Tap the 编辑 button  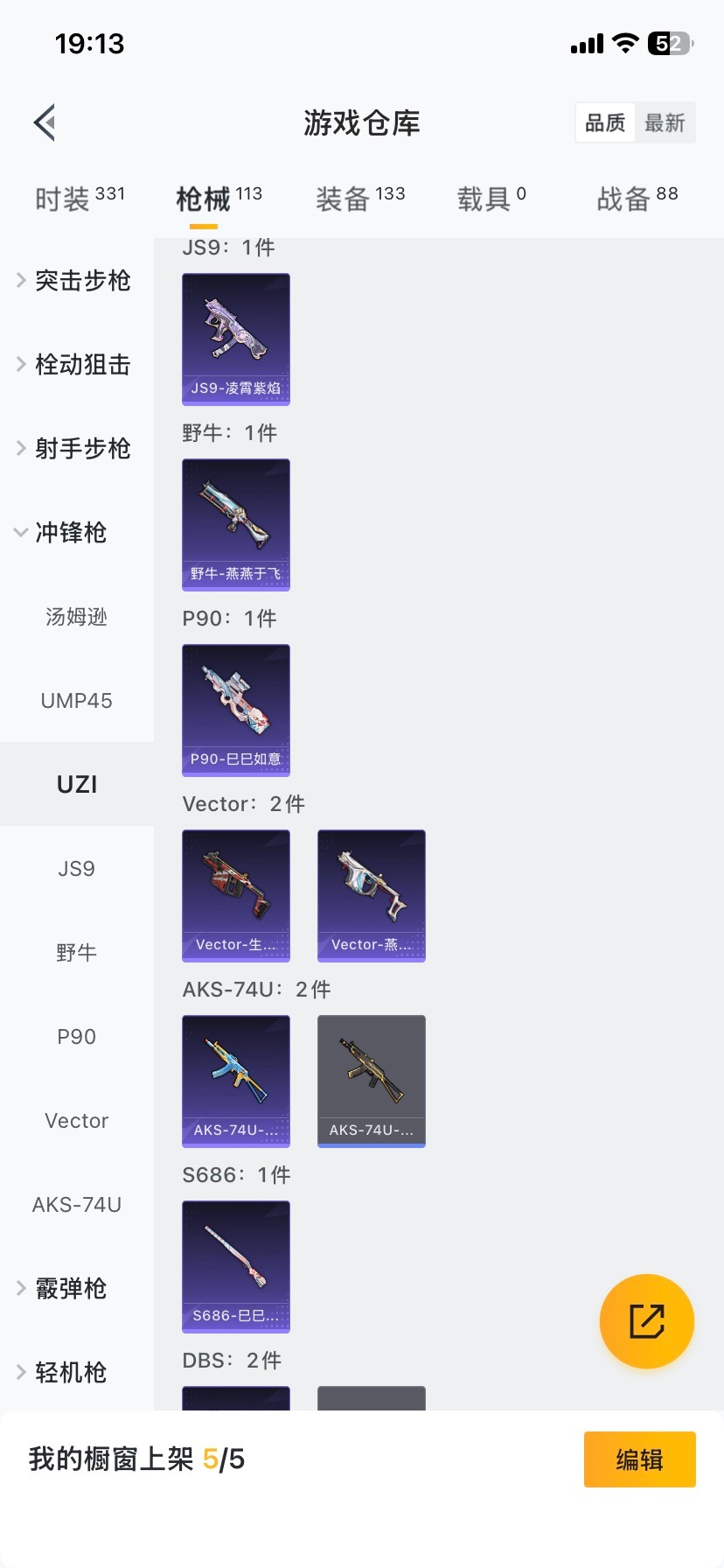tap(639, 1459)
